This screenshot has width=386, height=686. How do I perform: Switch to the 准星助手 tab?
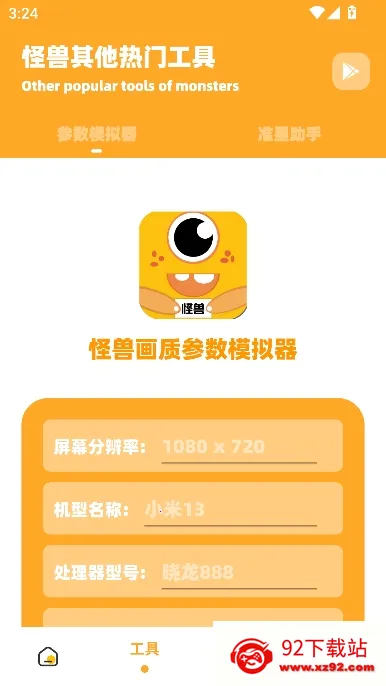click(289, 134)
